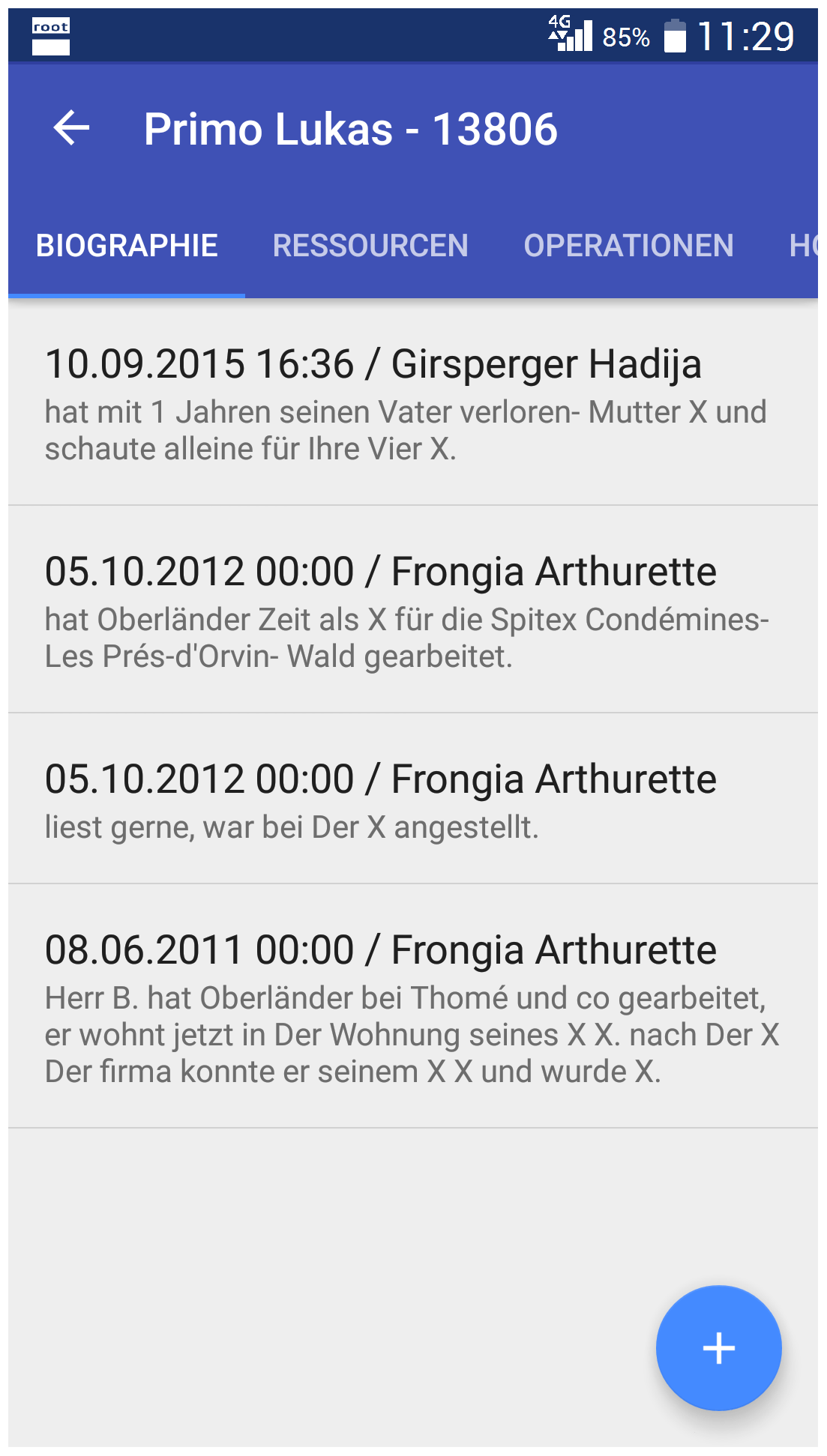Open the entry starting with 'liest gerne'
The width and height of the screenshot is (827, 1456).
[413, 800]
